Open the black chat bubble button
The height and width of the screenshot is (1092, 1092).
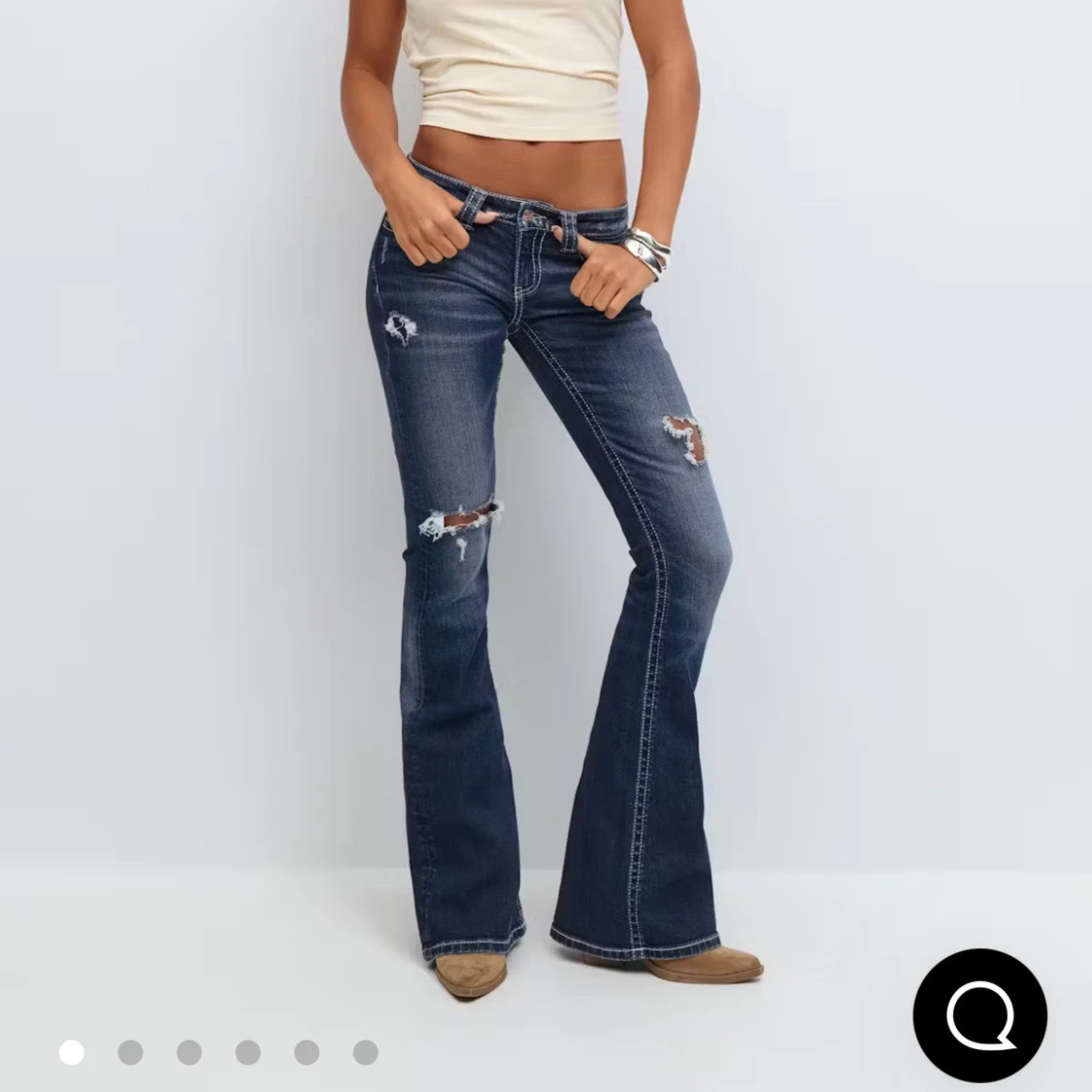979,1015
